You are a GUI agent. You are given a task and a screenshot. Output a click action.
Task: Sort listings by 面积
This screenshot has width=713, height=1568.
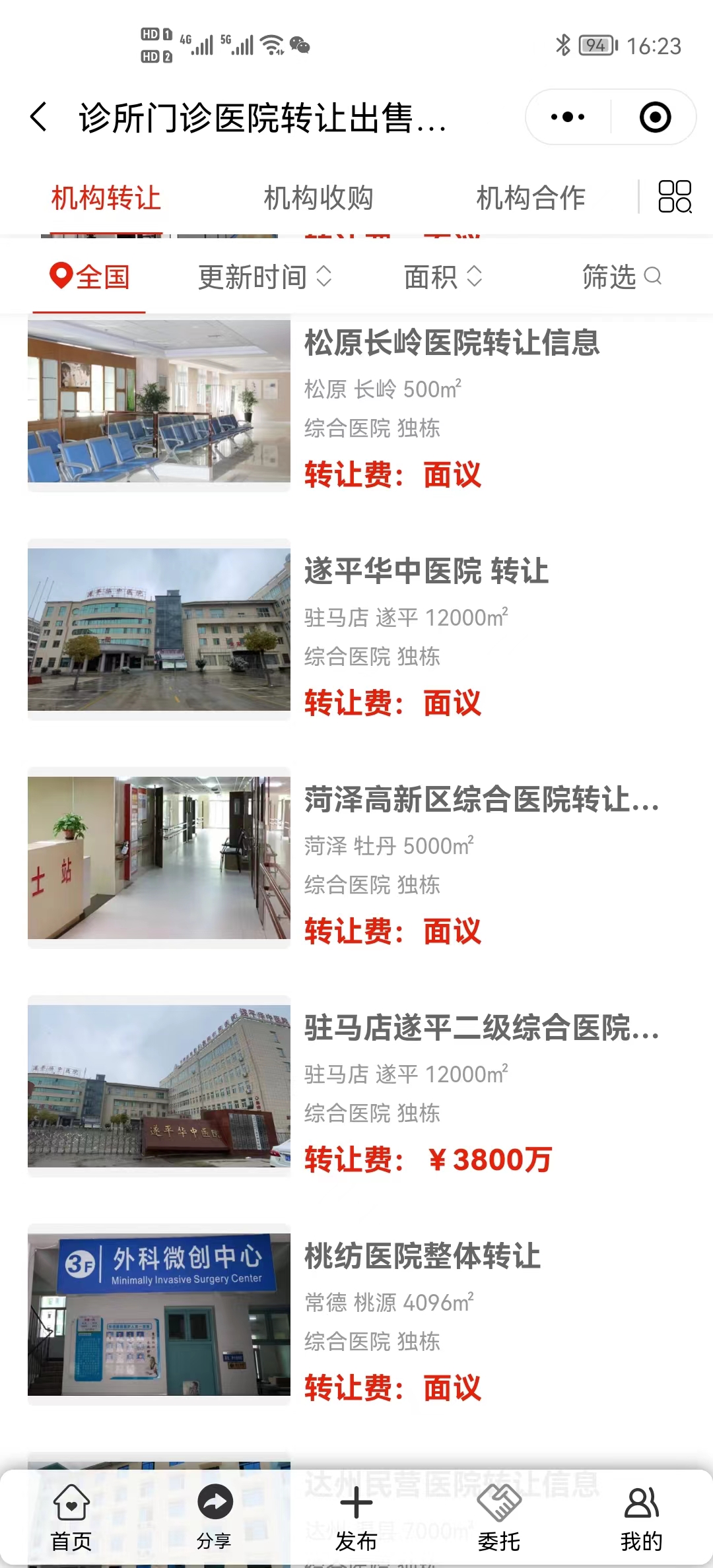click(x=443, y=277)
